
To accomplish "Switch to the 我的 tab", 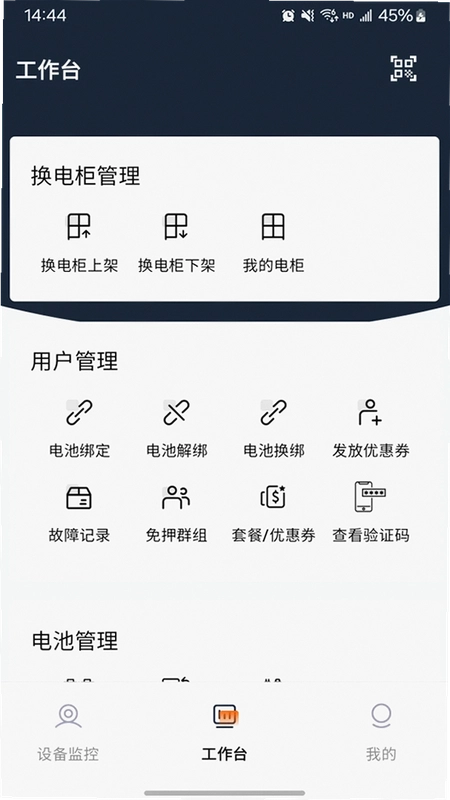I will click(381, 733).
